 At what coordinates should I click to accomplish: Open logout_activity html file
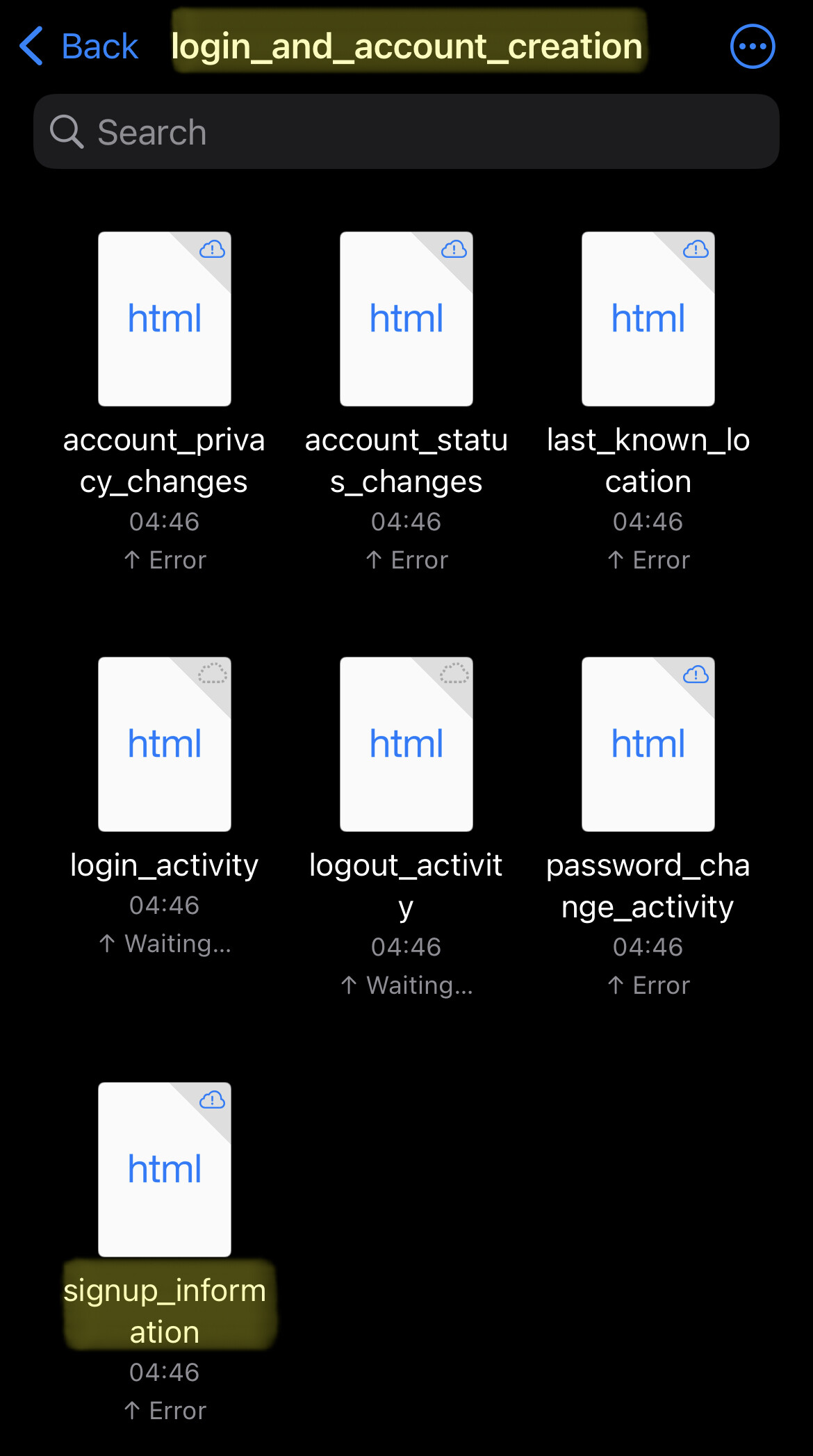pyautogui.click(x=406, y=744)
